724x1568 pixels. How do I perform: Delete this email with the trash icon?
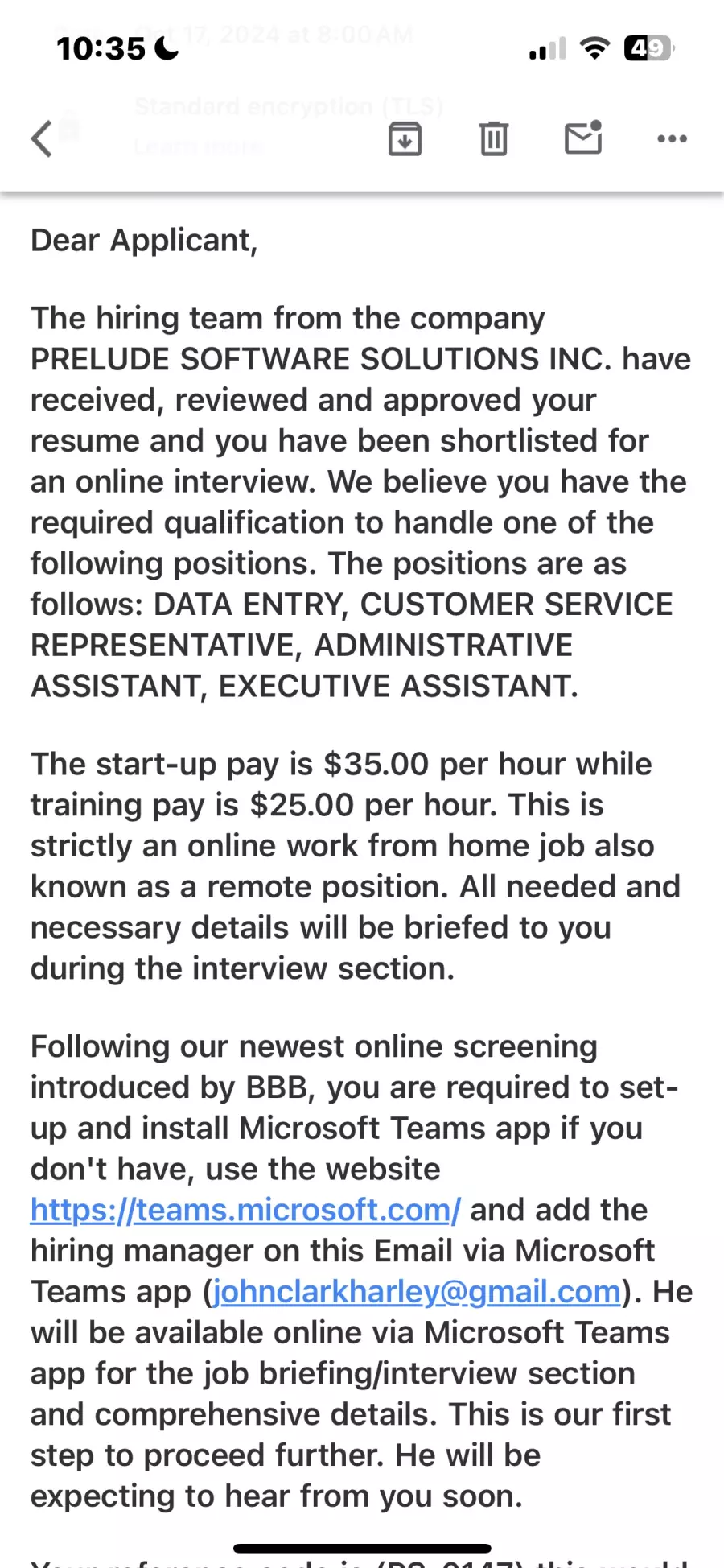(494, 138)
